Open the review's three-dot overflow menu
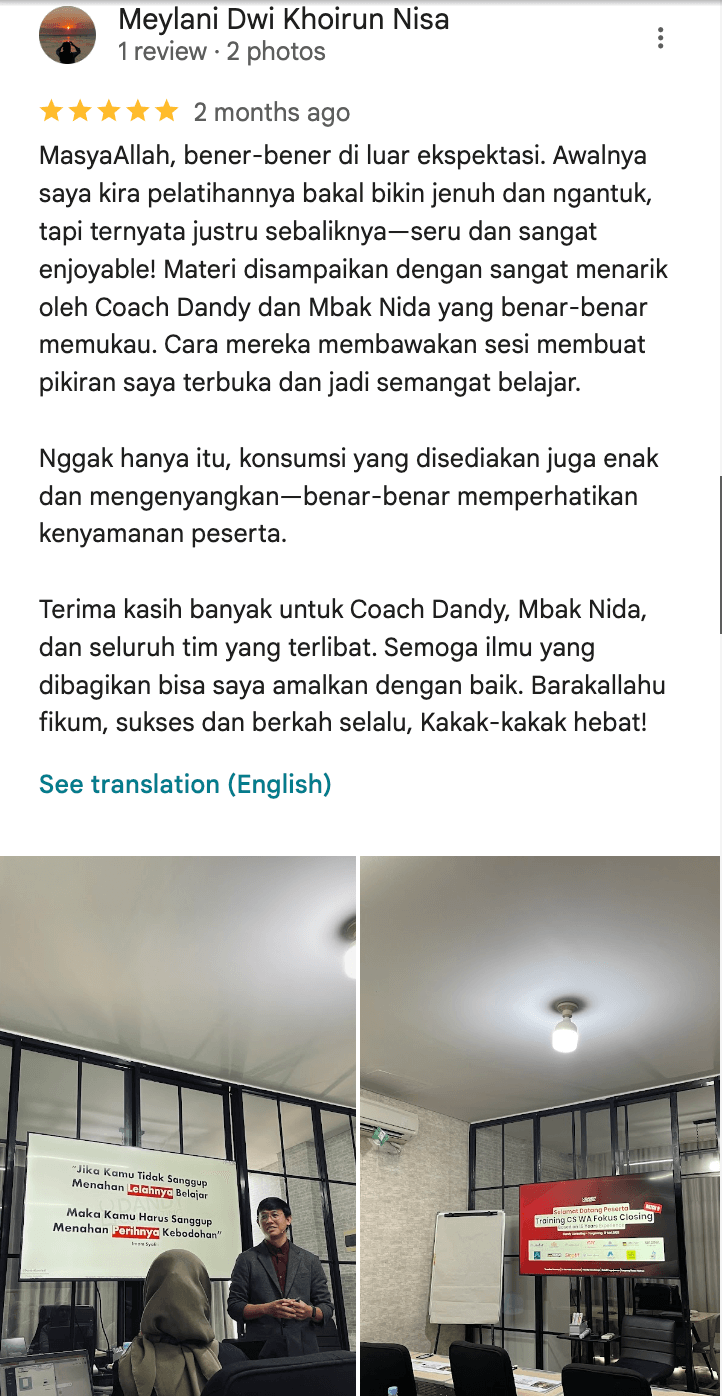This screenshot has height=1396, width=722. (x=660, y=38)
